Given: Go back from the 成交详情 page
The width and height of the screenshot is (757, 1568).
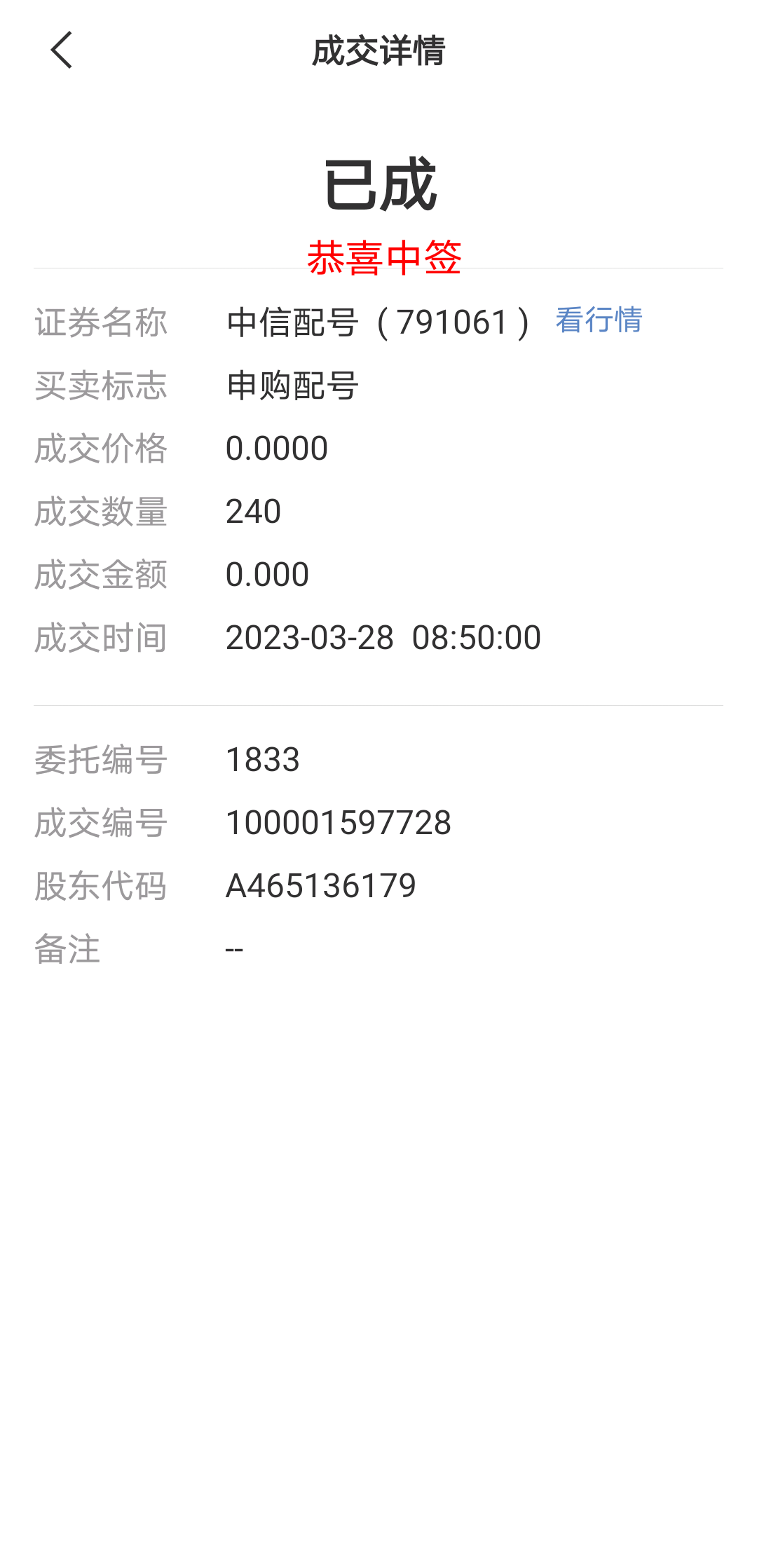Looking at the screenshot, I should 62,50.
